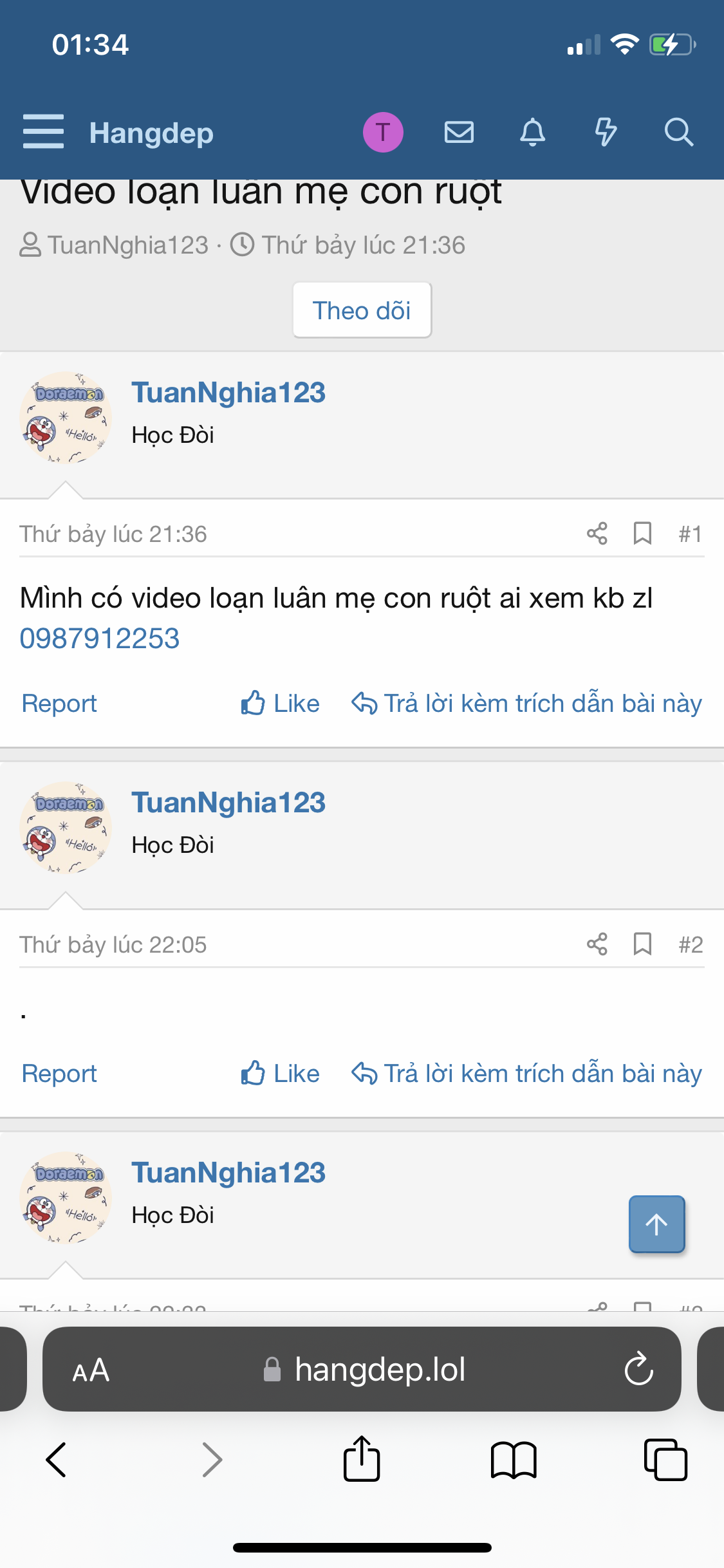This screenshot has height=1568, width=724.
Task: Share post #1
Action: coord(597,534)
